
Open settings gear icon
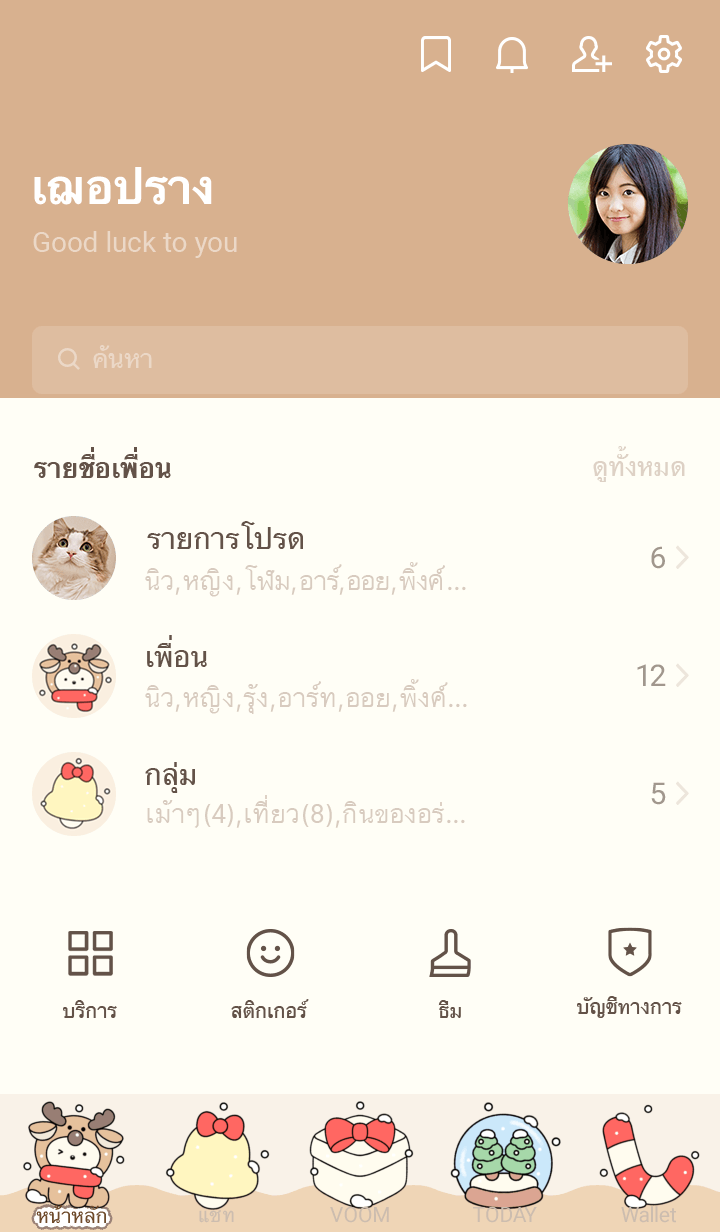pos(664,55)
